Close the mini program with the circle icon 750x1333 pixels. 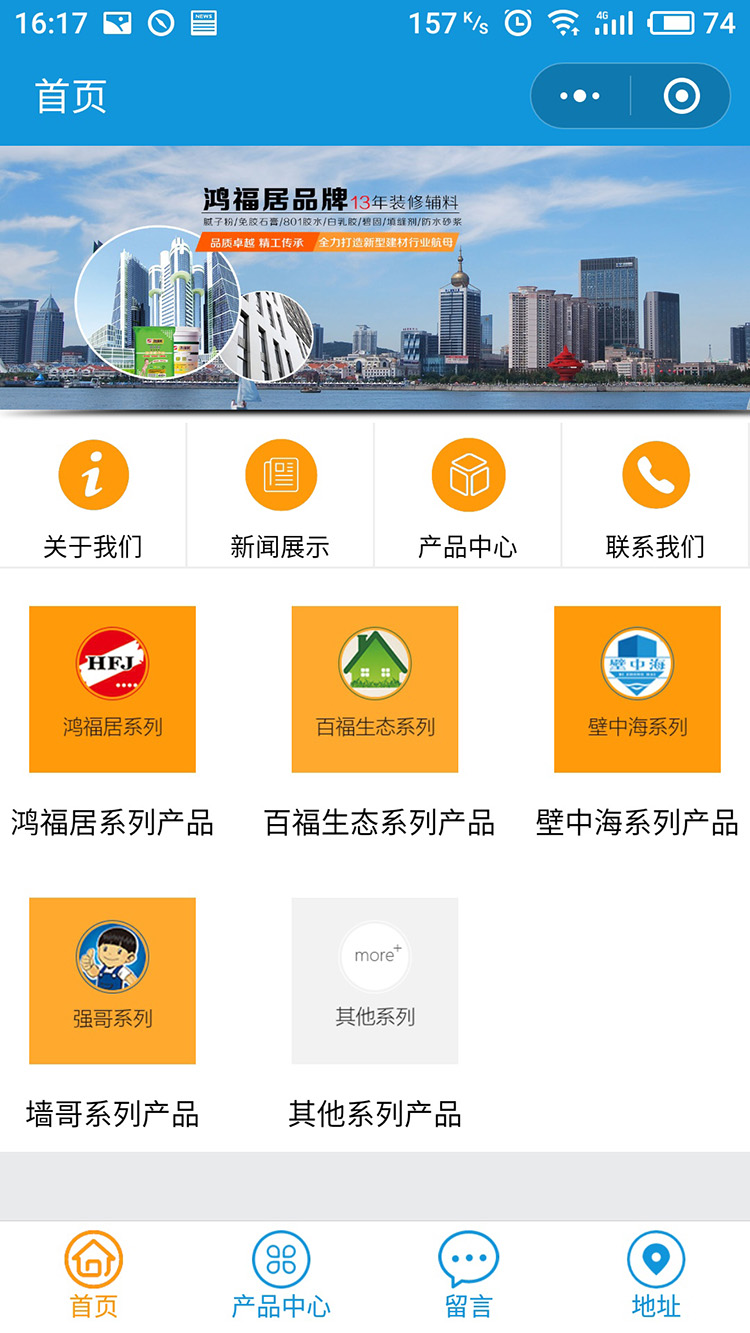click(x=682, y=97)
